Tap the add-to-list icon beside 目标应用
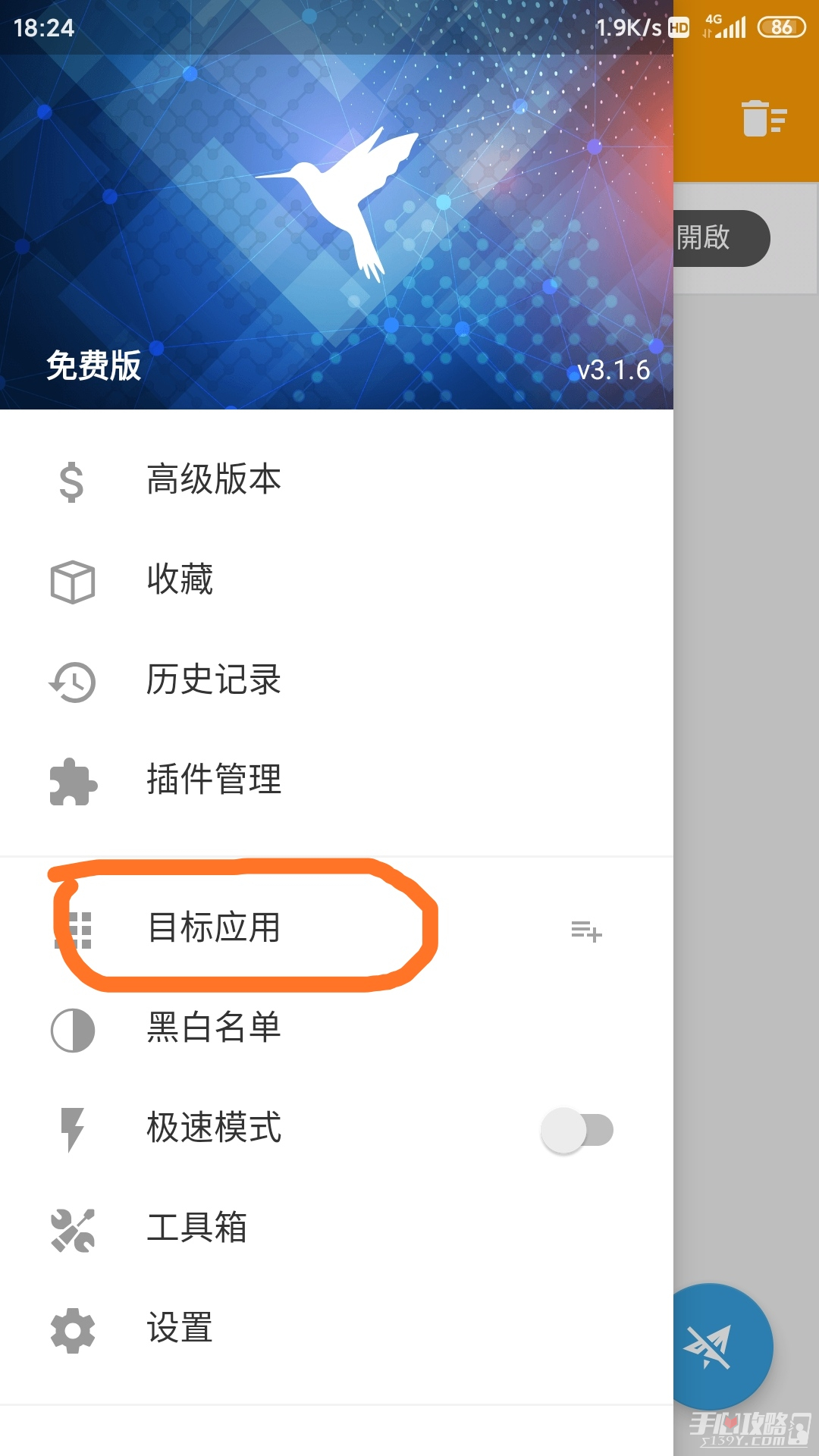The height and width of the screenshot is (1456, 819). [586, 930]
